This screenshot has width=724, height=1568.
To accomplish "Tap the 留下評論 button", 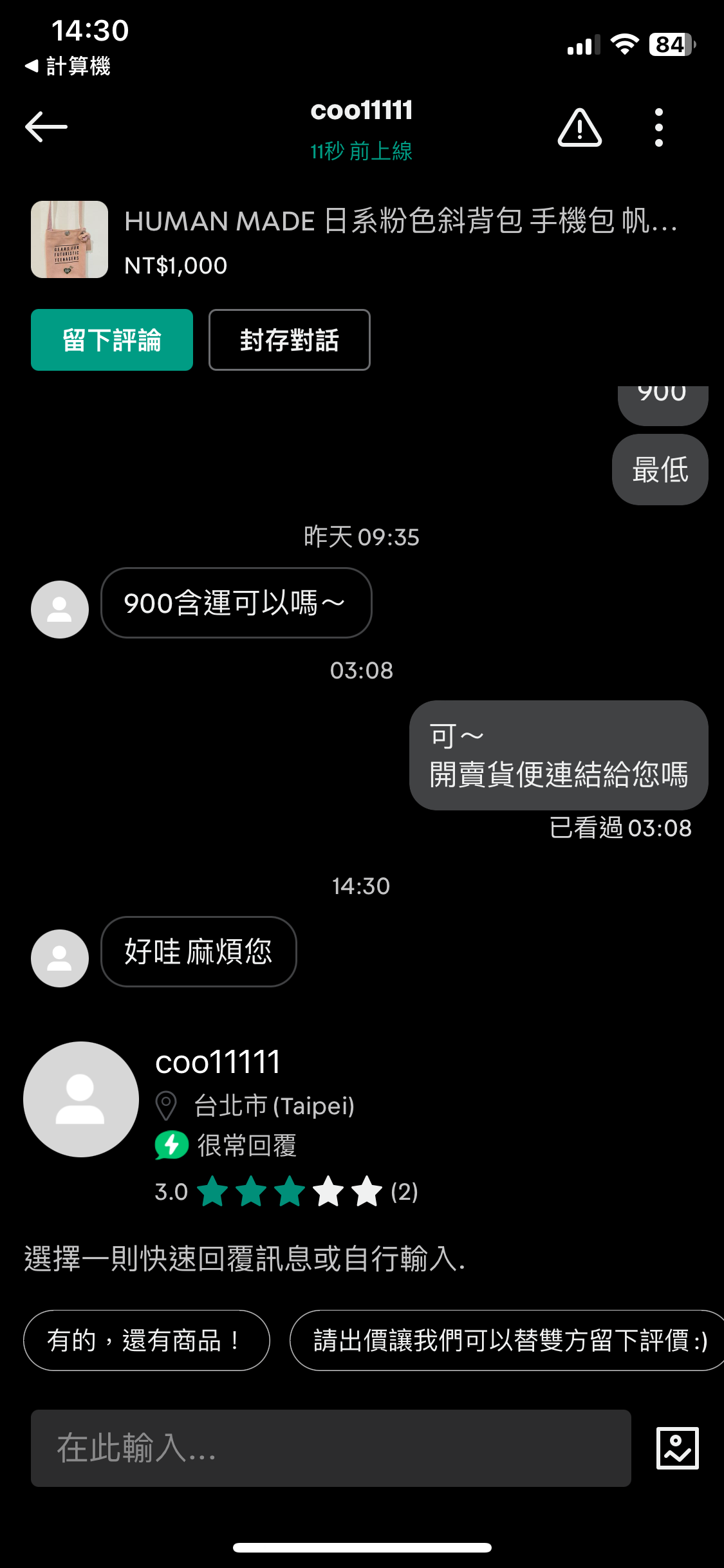I will [x=112, y=340].
